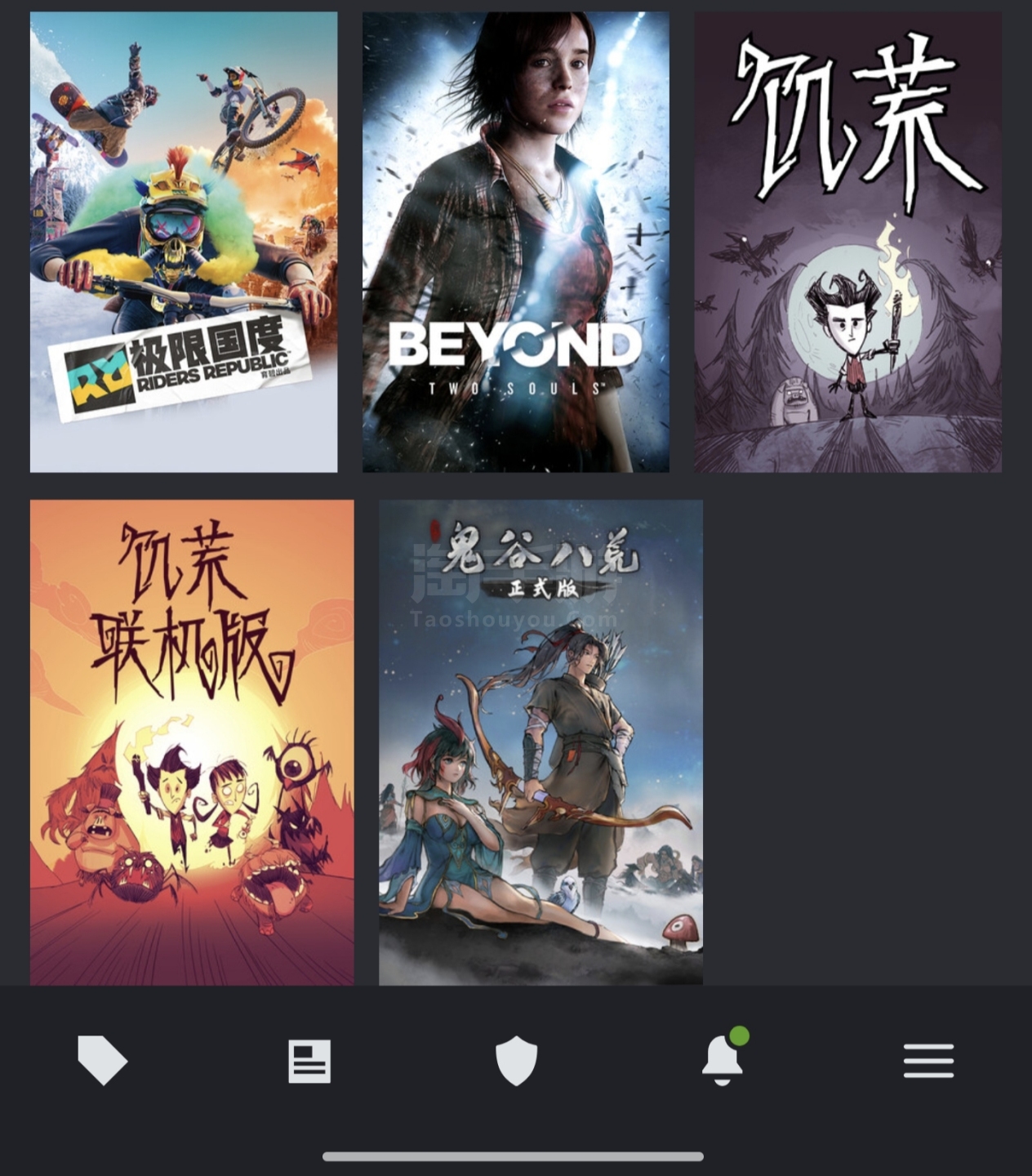The width and height of the screenshot is (1032, 1176).
Task: Switch to the News tab
Action: click(x=309, y=1061)
